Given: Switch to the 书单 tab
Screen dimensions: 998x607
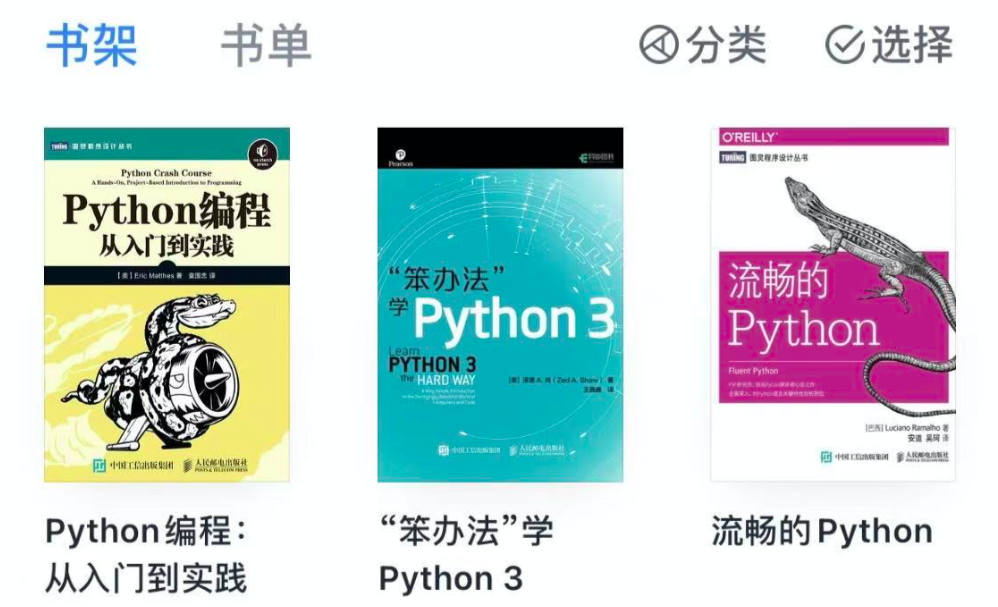Looking at the screenshot, I should click(266, 46).
